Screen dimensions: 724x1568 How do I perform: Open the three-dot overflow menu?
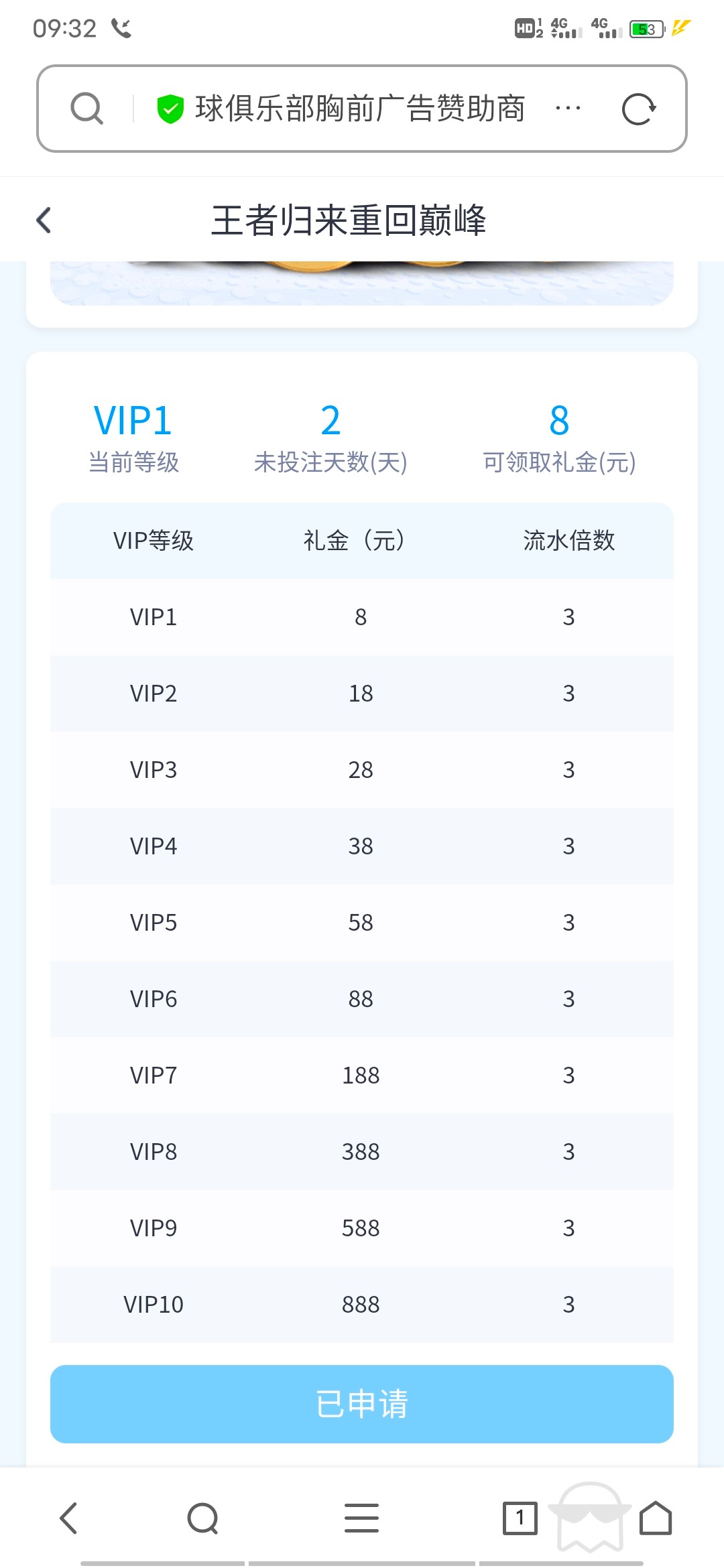568,109
